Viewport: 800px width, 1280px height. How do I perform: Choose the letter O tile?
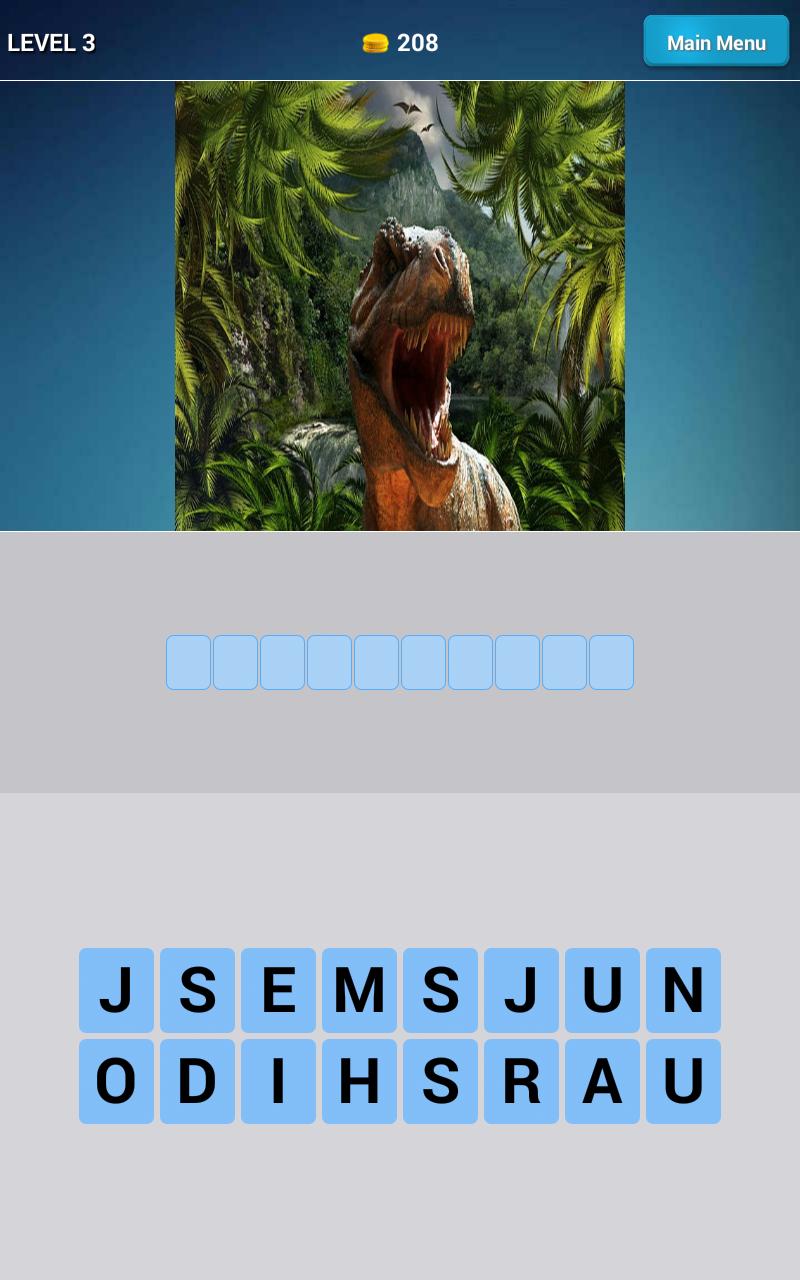(x=116, y=1081)
